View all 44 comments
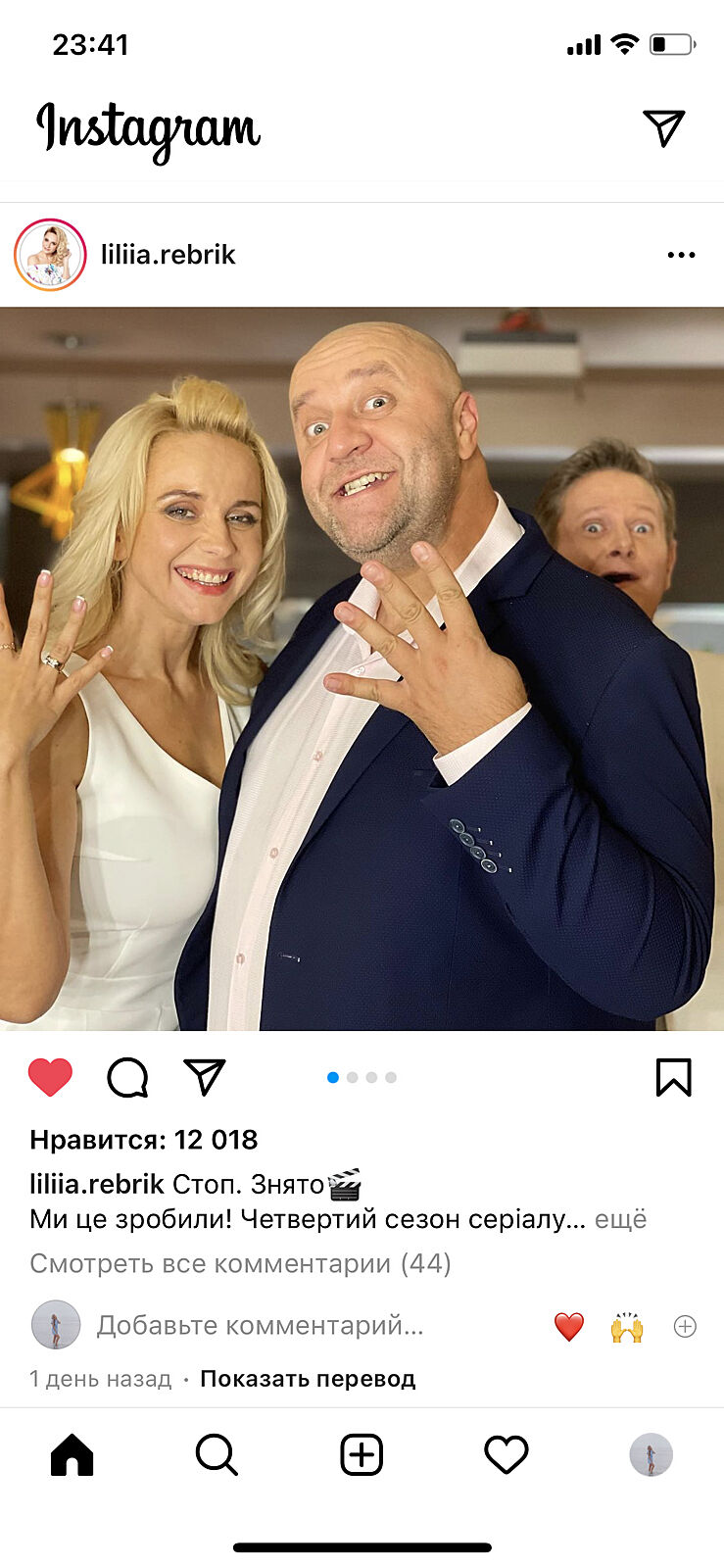Screen dimensions: 724x1568 click(x=240, y=1263)
